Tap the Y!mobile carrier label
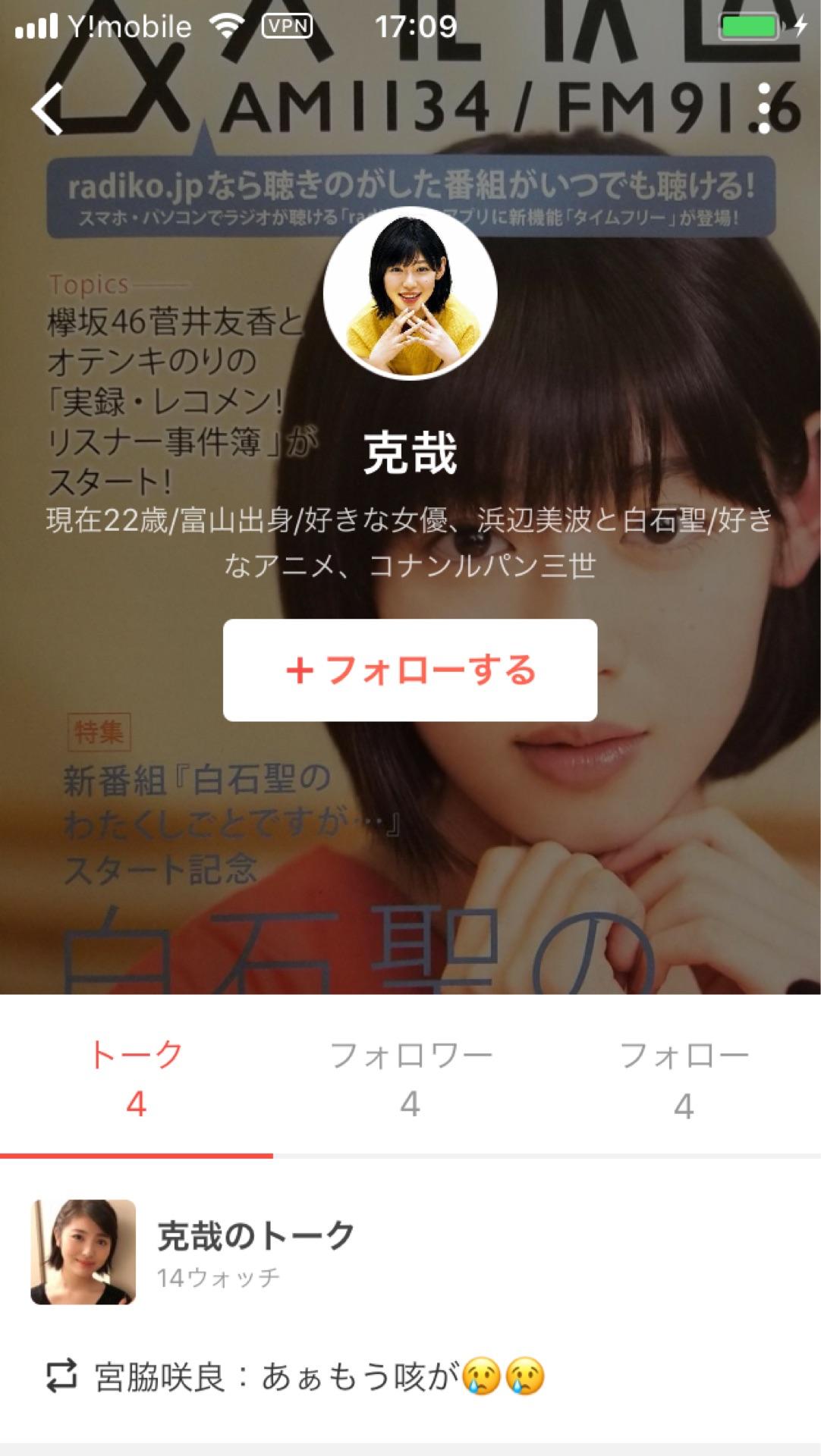Screen dimensions: 821x1456 [129, 27]
